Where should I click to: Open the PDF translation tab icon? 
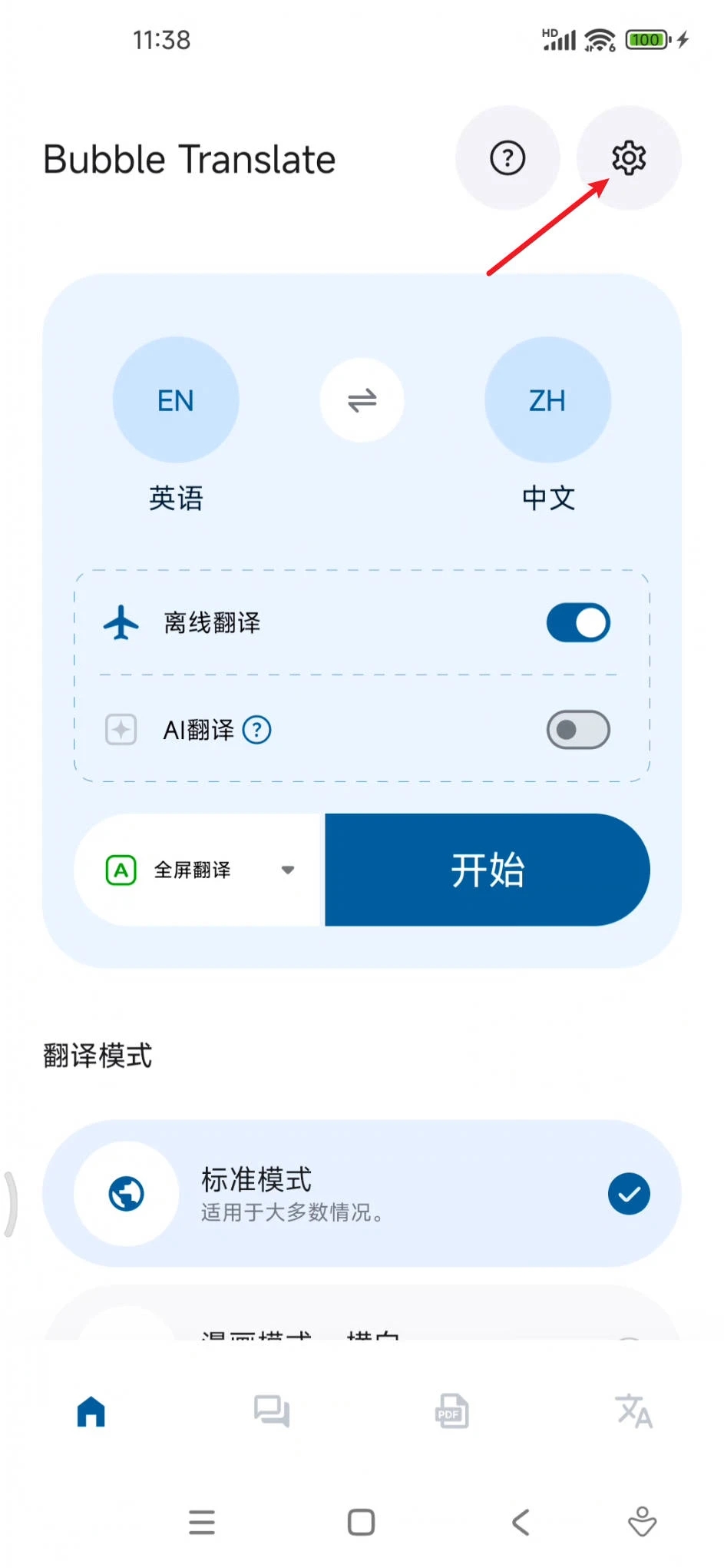450,1411
